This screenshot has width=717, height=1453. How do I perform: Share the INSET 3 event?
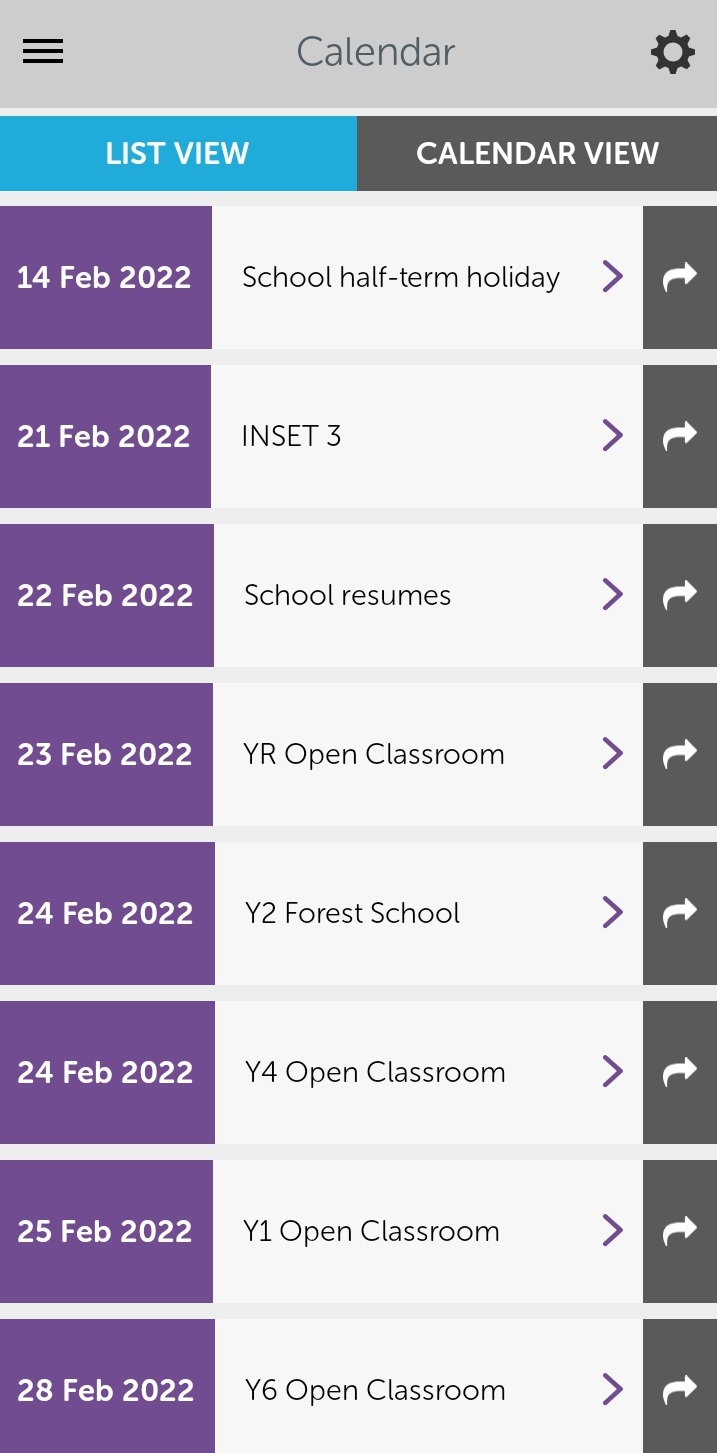pos(680,436)
